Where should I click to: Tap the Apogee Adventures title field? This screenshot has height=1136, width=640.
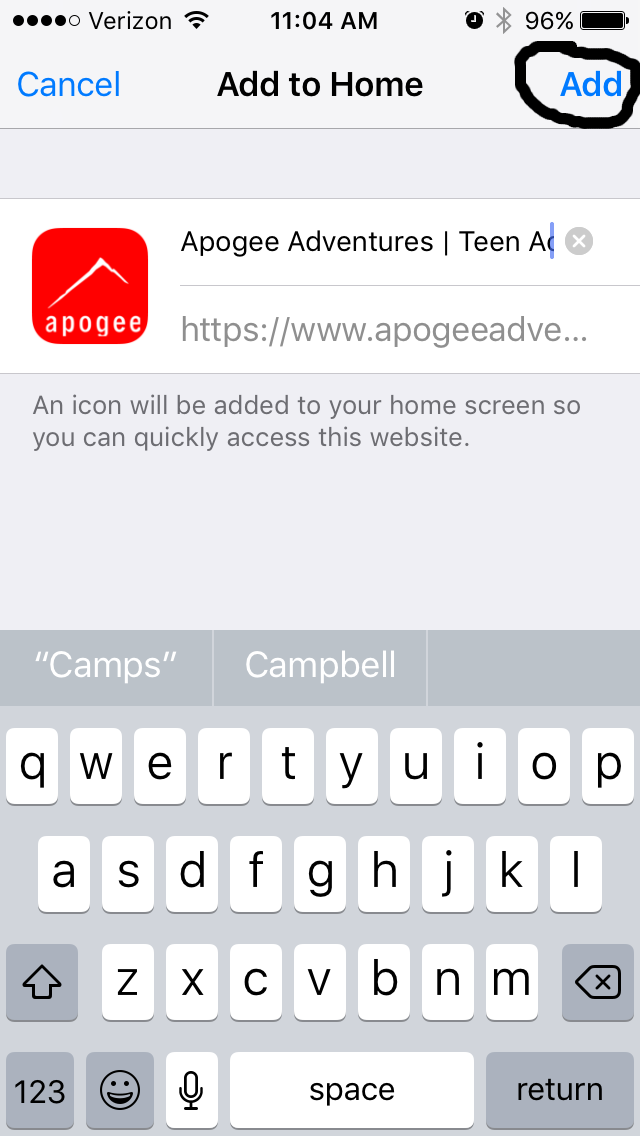point(367,241)
